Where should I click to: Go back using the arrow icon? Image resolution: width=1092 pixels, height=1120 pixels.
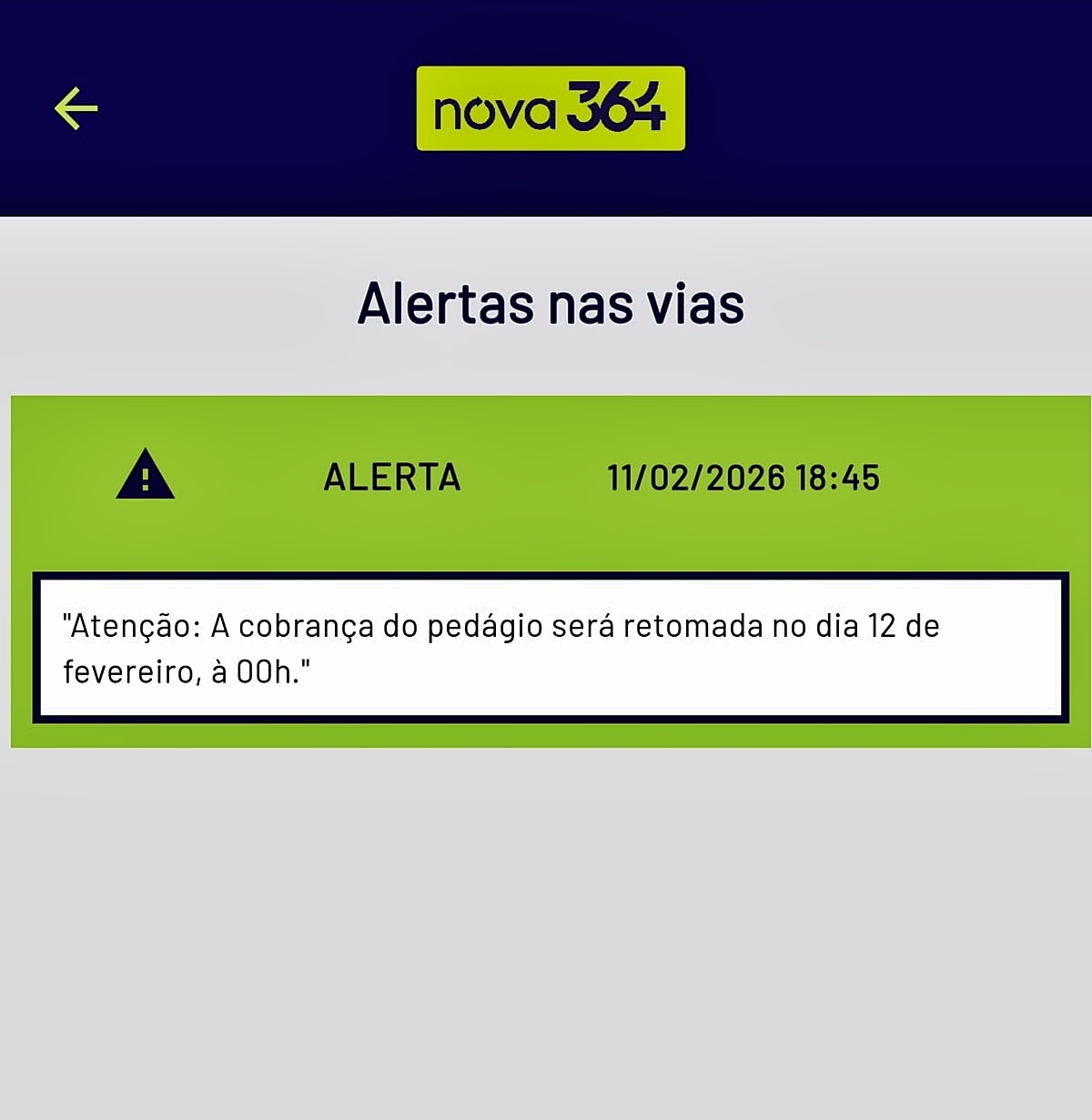tap(76, 109)
